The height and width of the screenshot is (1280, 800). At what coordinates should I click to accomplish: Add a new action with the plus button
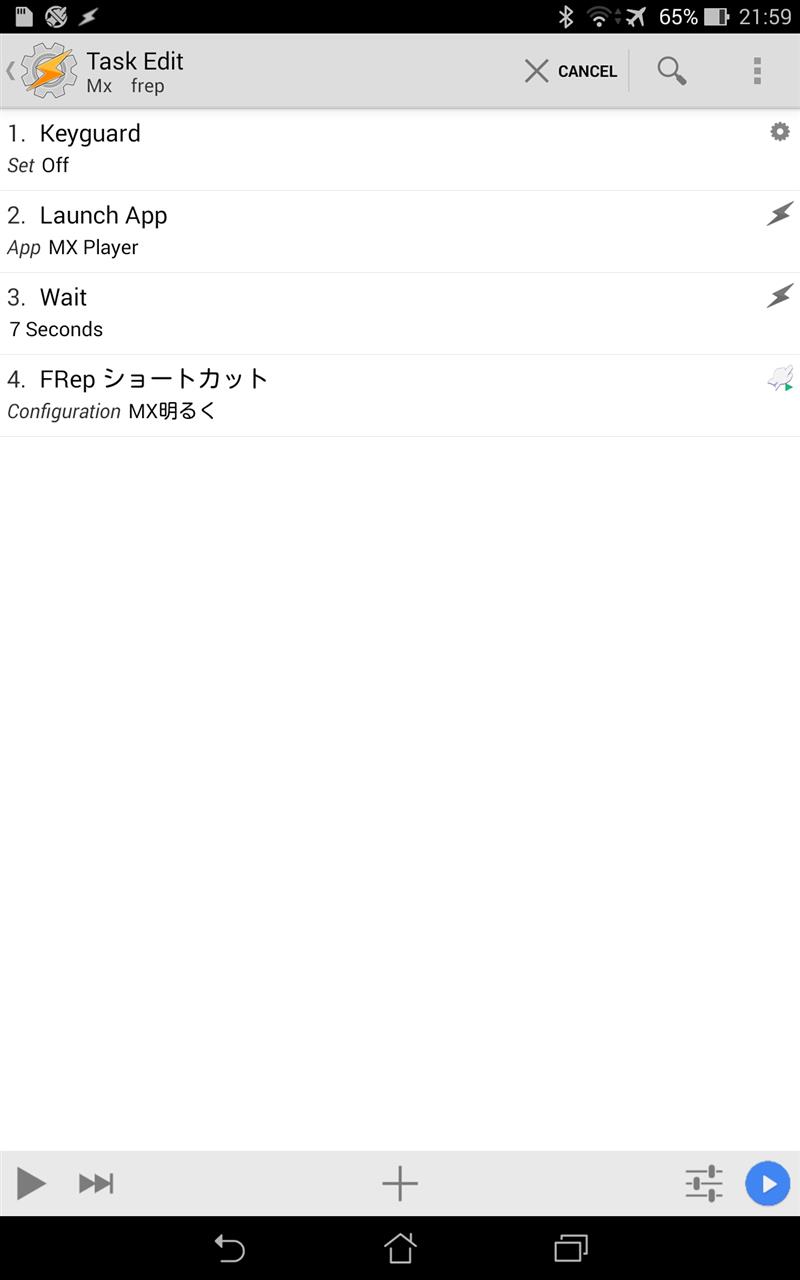400,1184
